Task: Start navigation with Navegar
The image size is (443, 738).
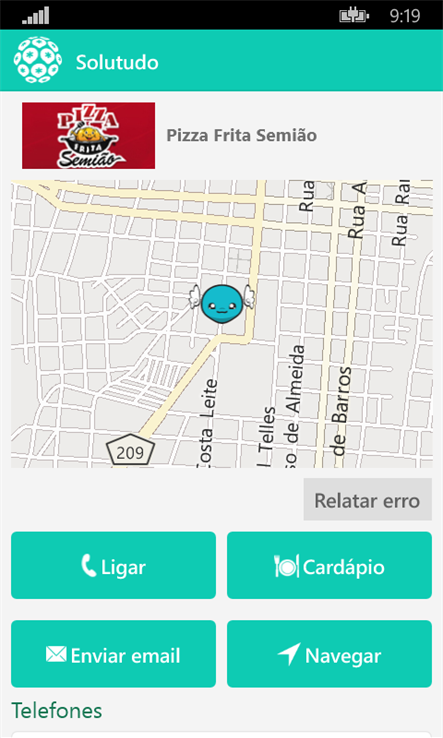Action: [329, 654]
